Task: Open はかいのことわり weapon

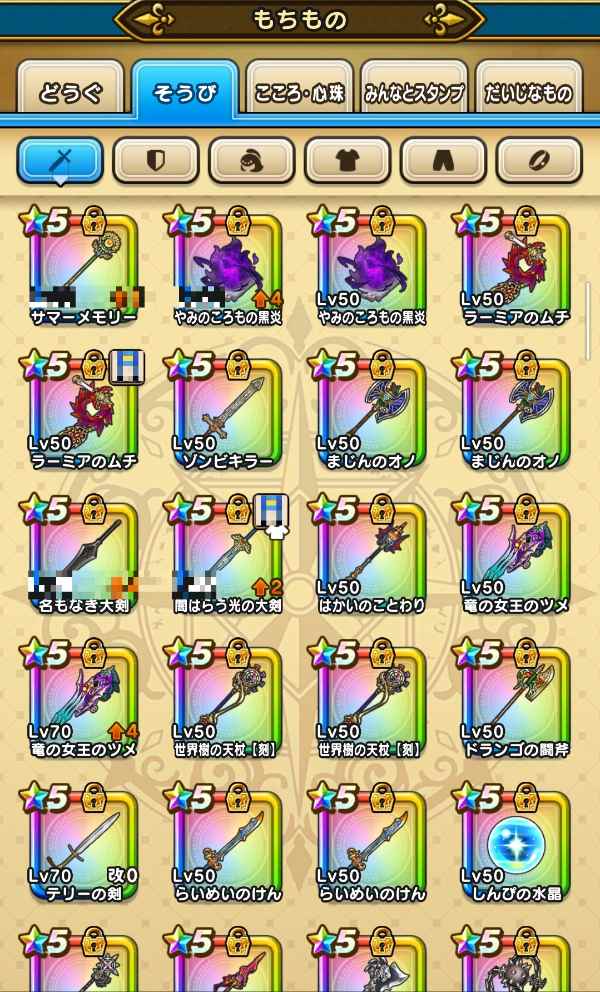Action: click(x=371, y=556)
